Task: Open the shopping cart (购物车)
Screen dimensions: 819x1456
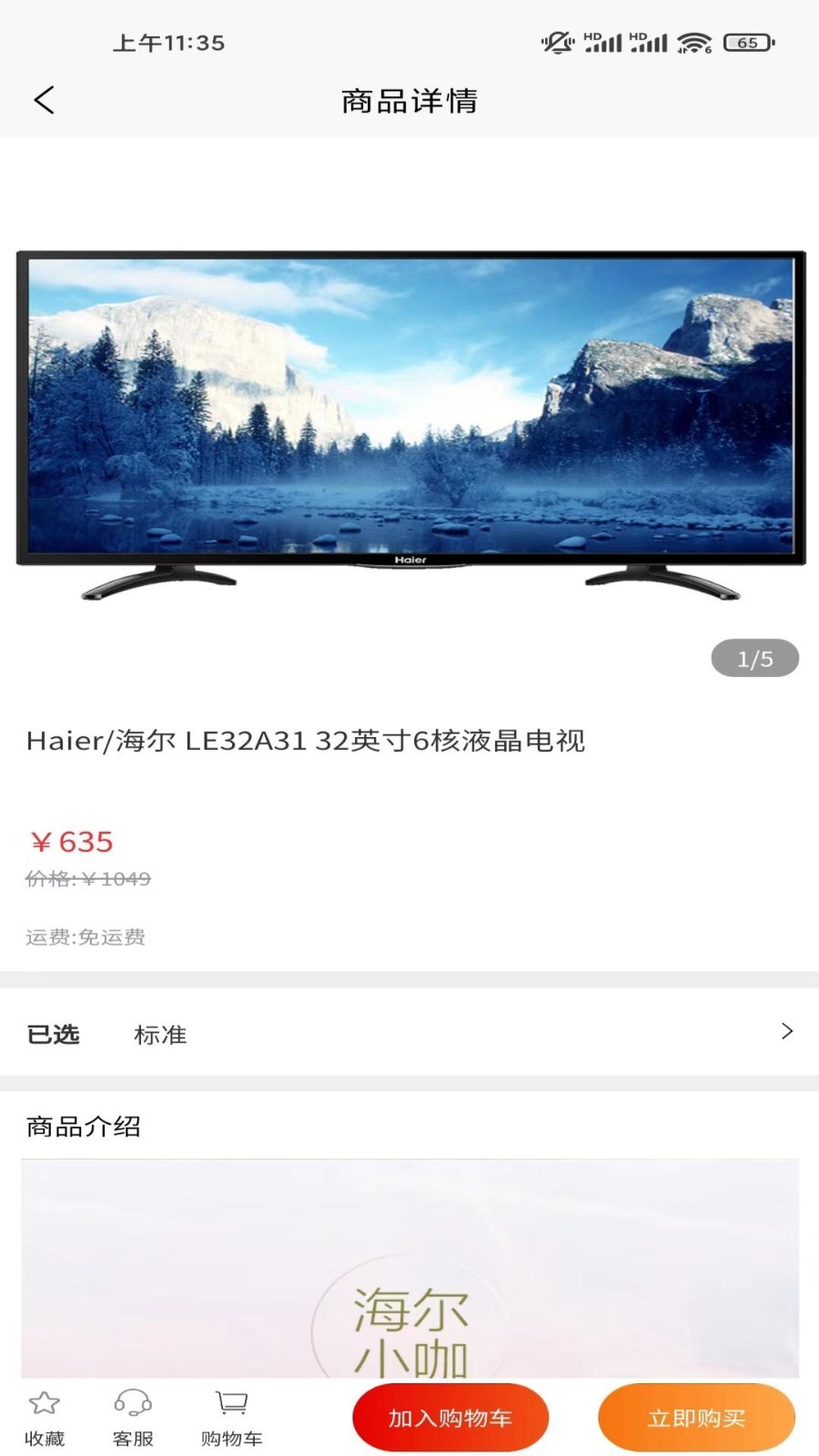Action: coord(231,1417)
